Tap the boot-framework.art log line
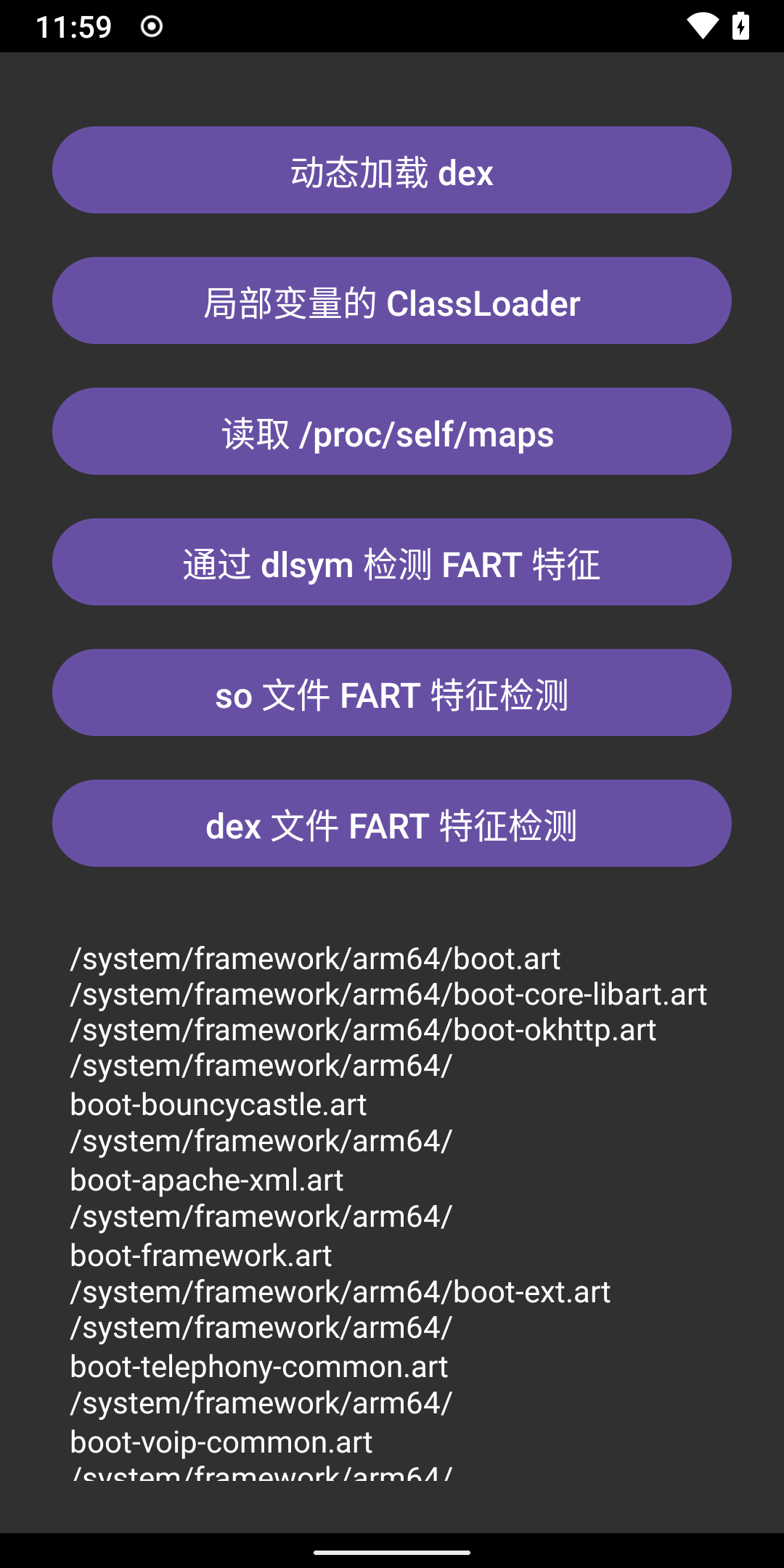784x1568 pixels. pos(261,1236)
